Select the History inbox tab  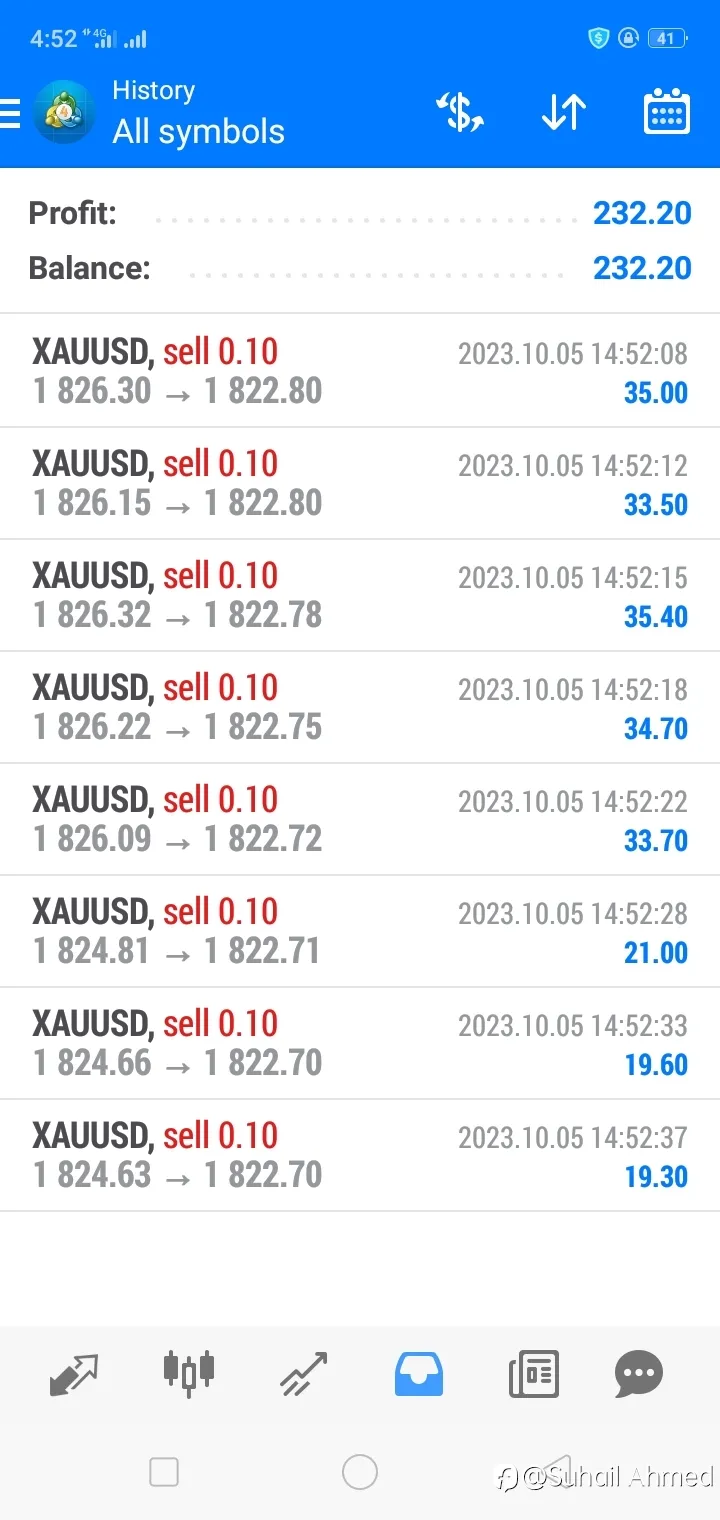(418, 1374)
